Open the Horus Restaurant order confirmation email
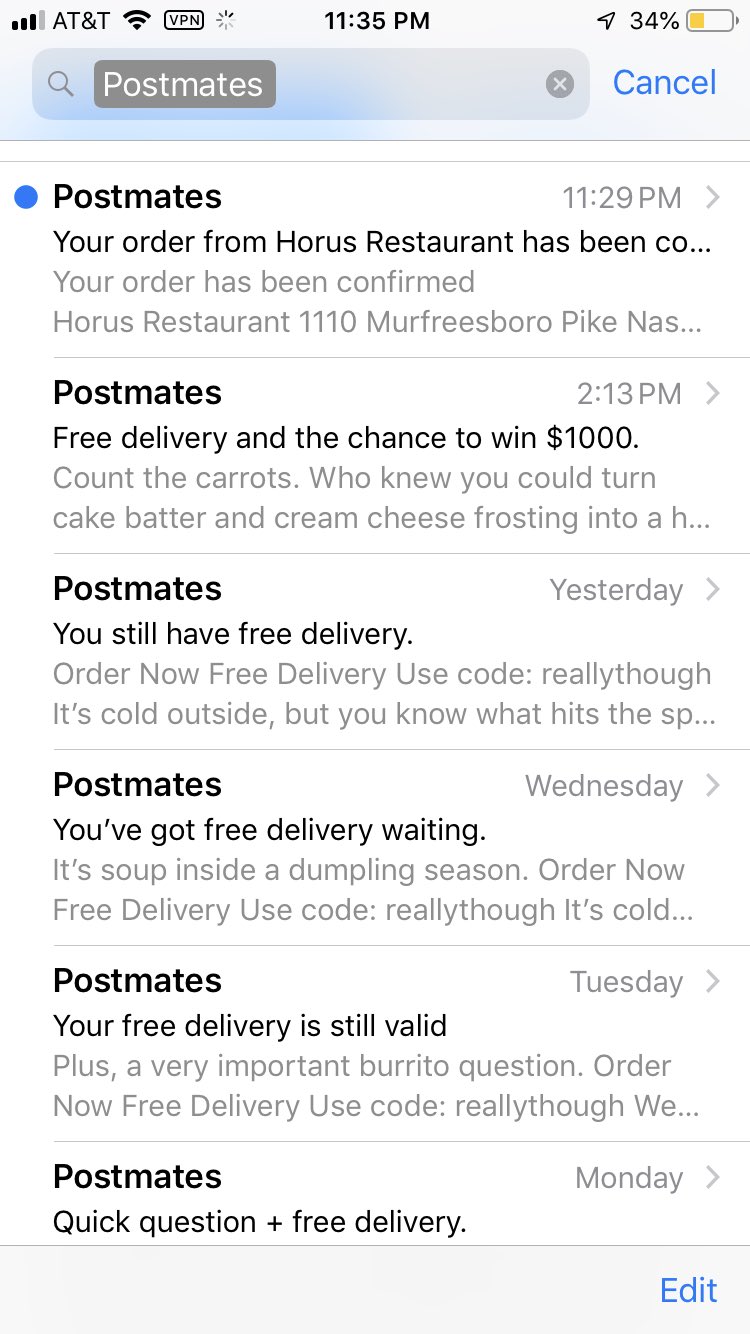The height and width of the screenshot is (1334, 750). tap(375, 260)
